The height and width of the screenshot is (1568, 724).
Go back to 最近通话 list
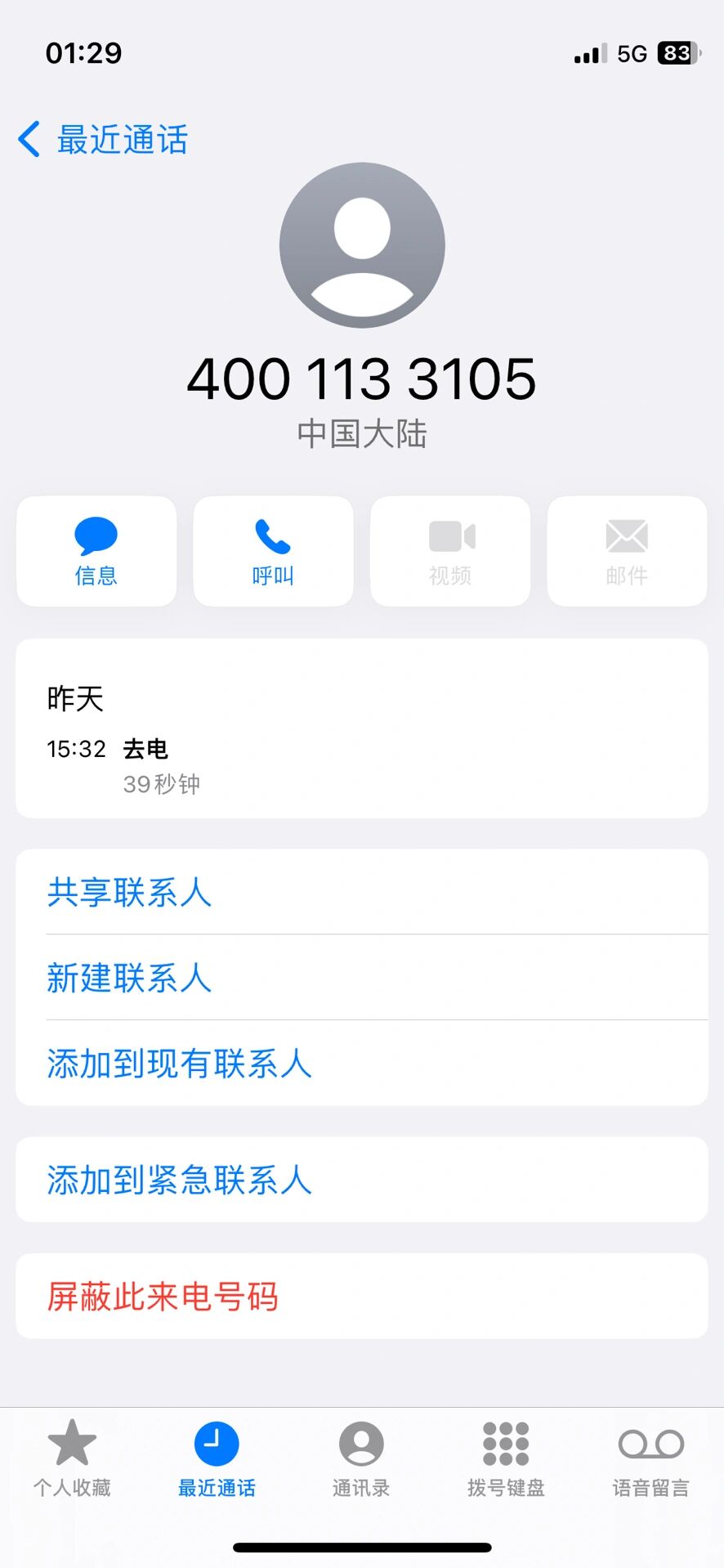104,140
